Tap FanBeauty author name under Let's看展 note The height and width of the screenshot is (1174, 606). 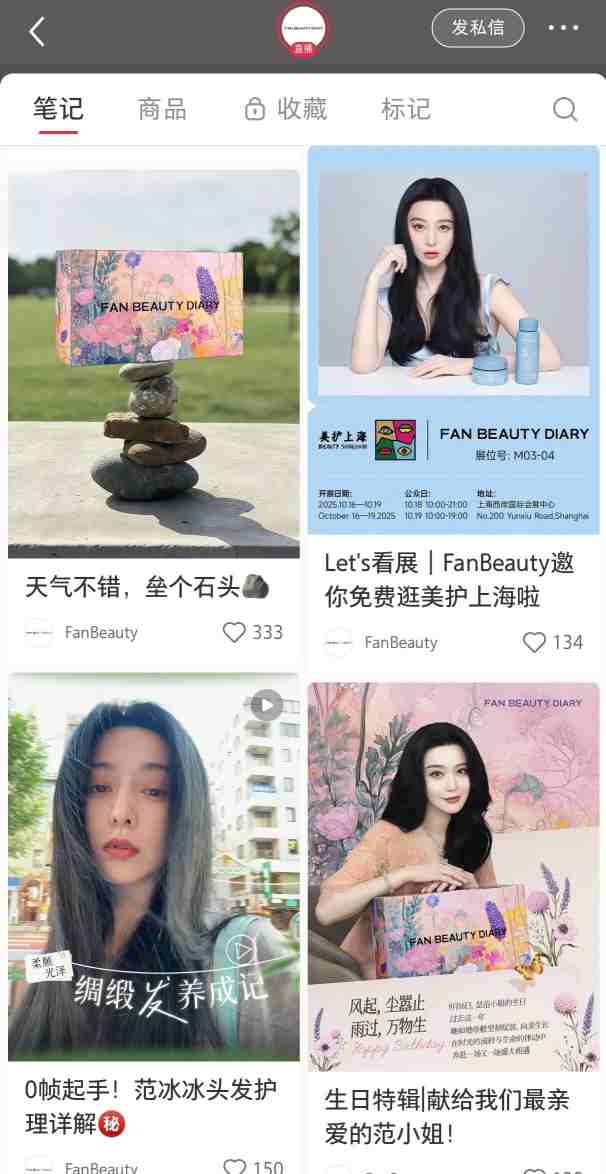[x=400, y=642]
